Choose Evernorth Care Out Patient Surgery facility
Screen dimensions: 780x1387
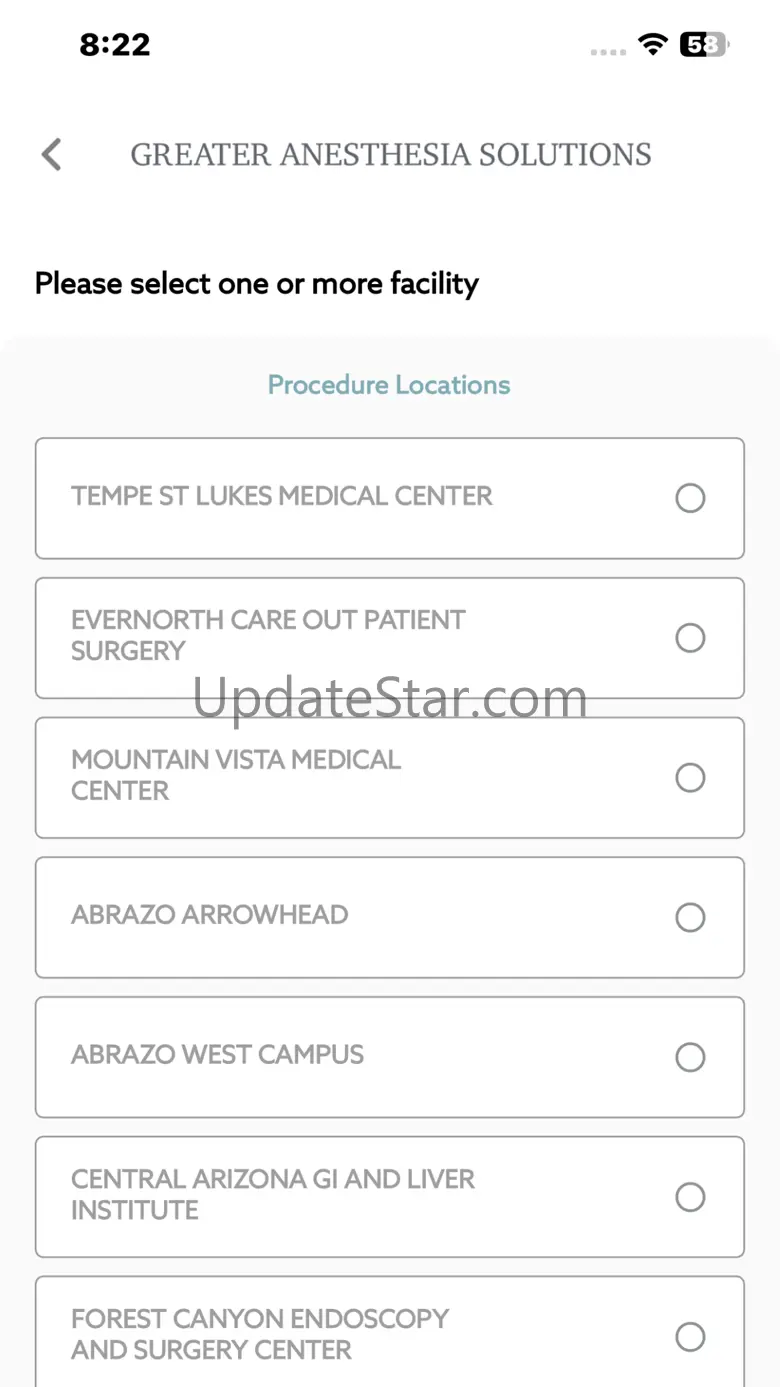click(390, 638)
